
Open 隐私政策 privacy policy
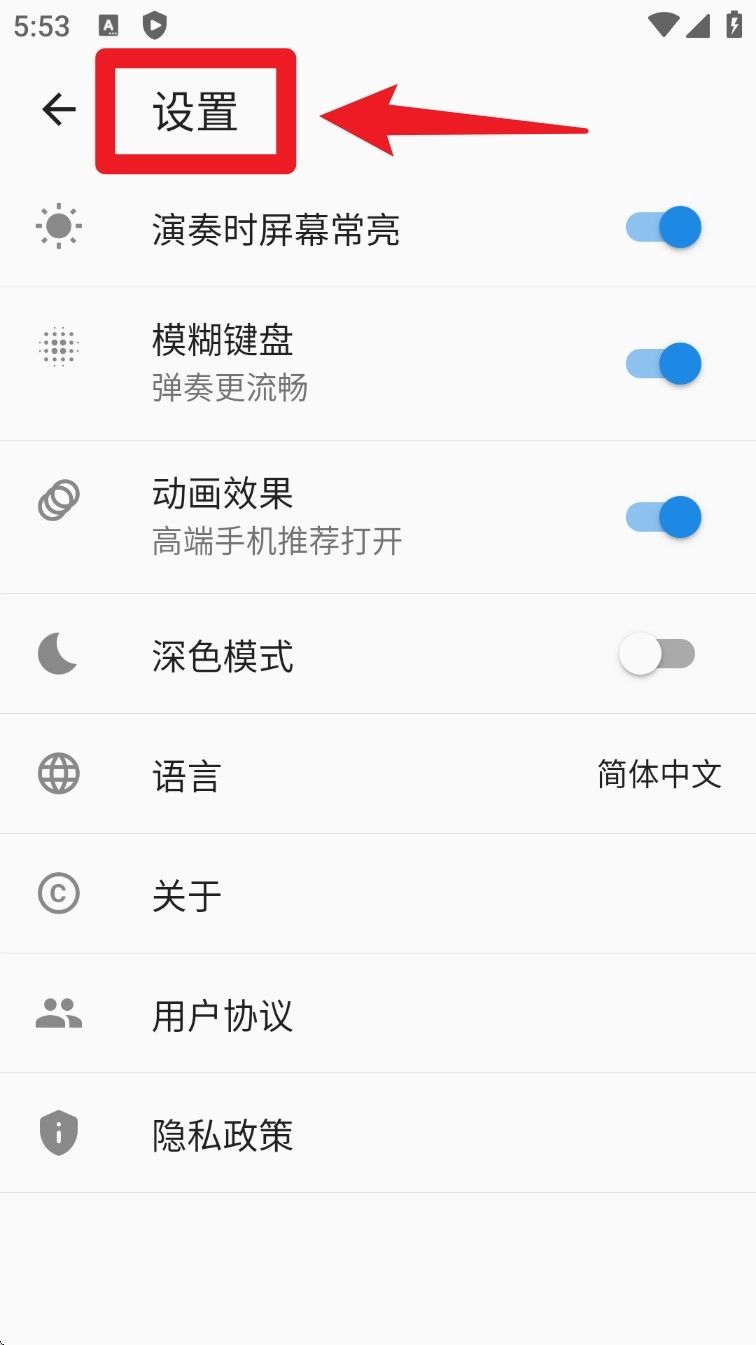[x=378, y=1135]
